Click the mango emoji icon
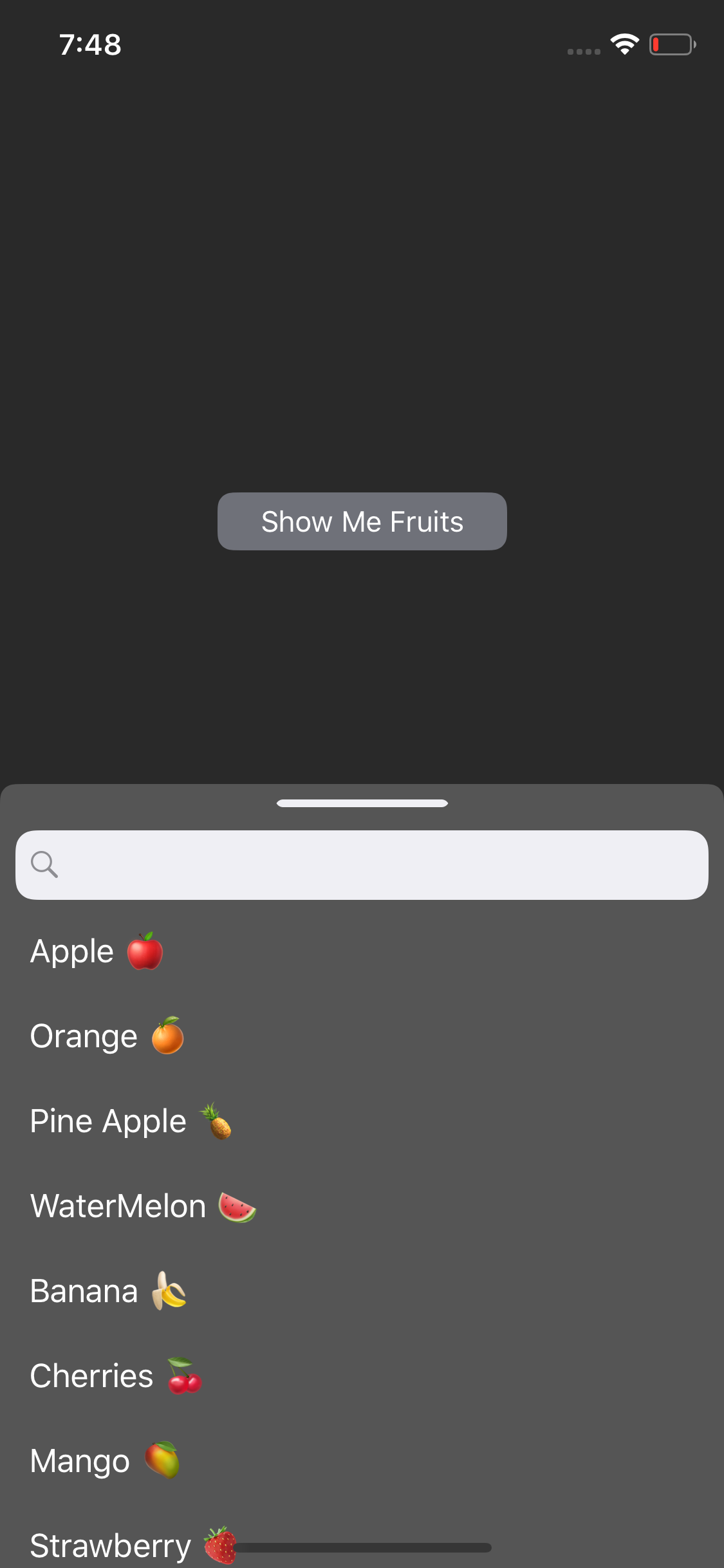This screenshot has width=724, height=1568. point(162,1461)
